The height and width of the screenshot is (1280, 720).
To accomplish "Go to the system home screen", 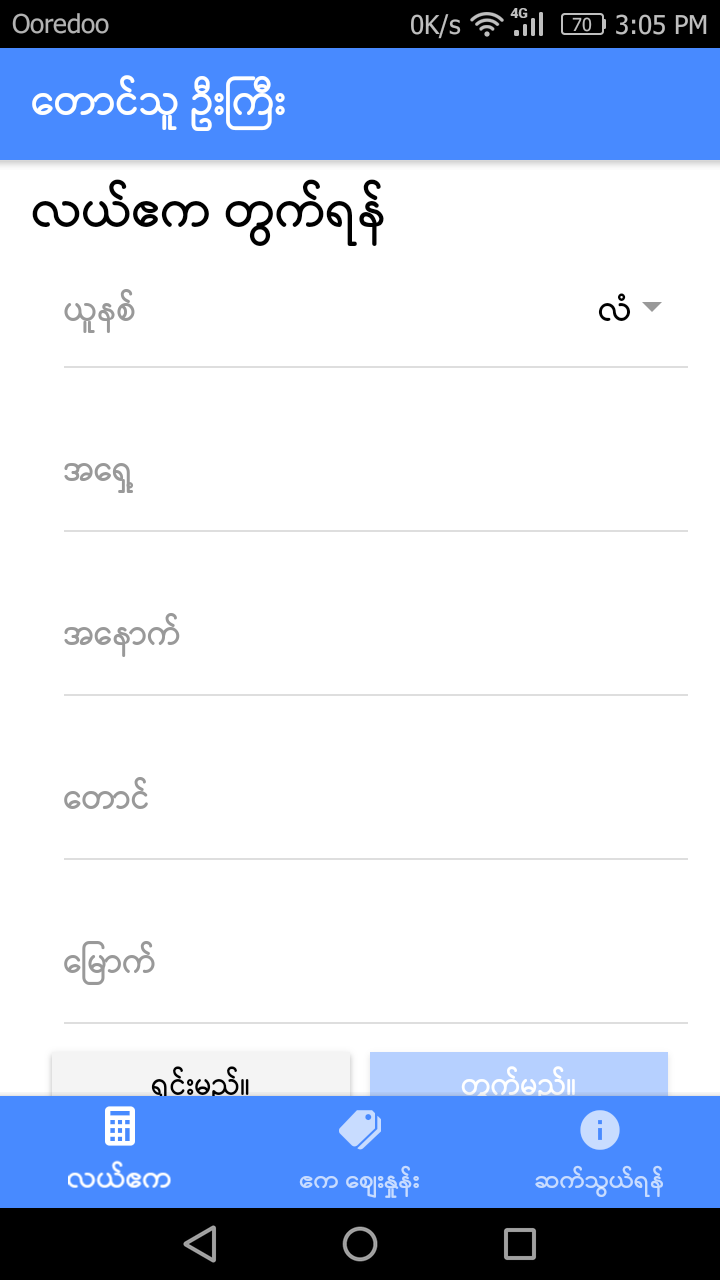I will 360,1244.
